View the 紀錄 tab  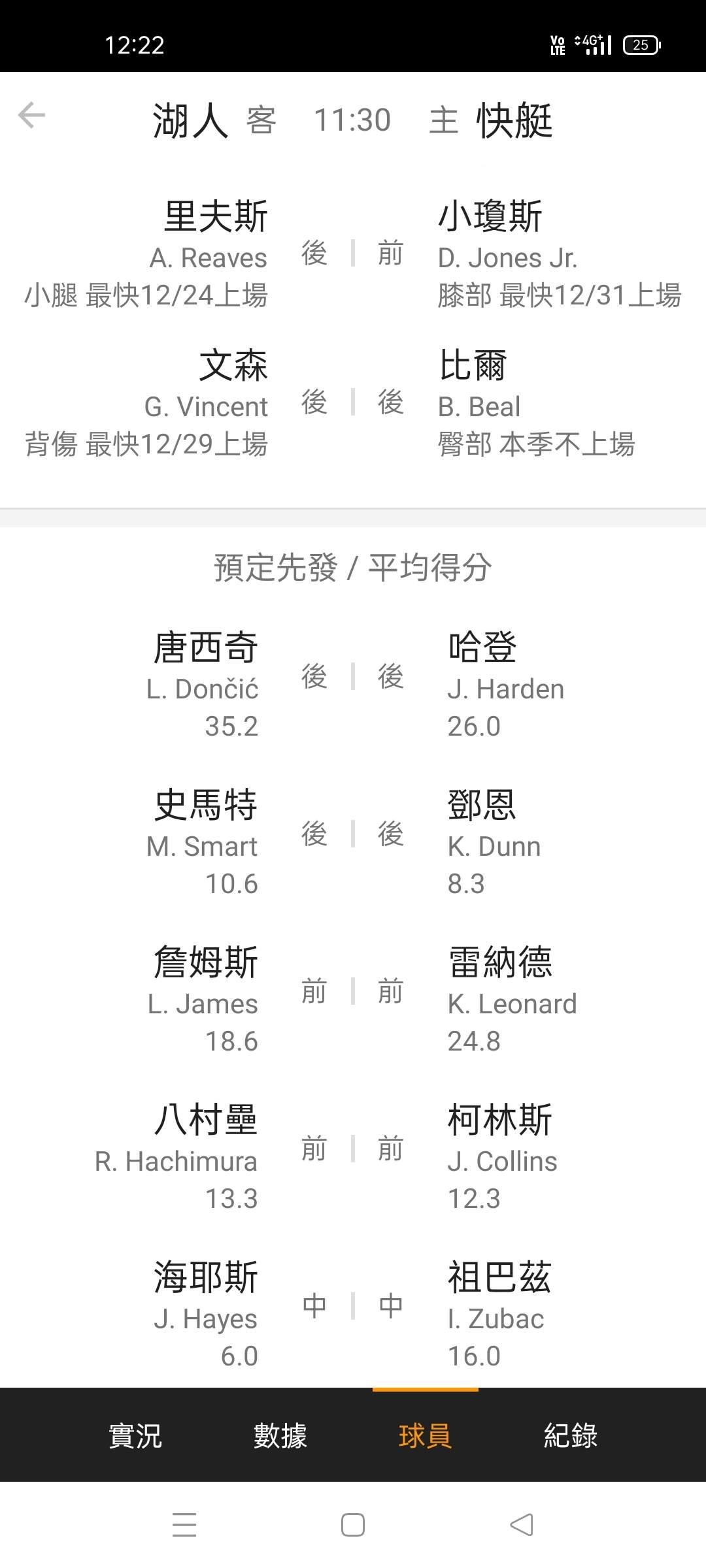pyautogui.click(x=571, y=1435)
